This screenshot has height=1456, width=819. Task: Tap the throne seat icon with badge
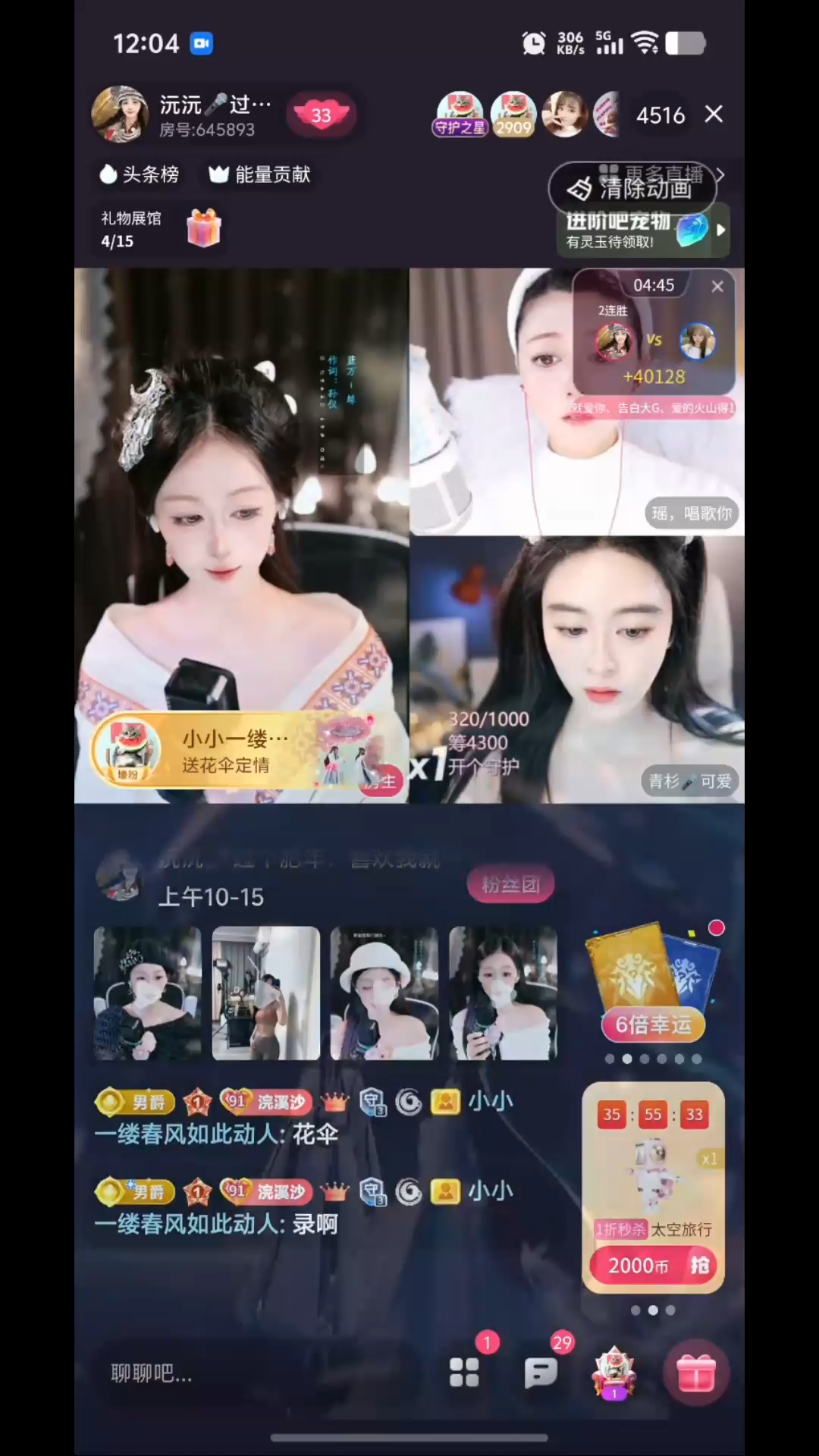coord(614,1372)
